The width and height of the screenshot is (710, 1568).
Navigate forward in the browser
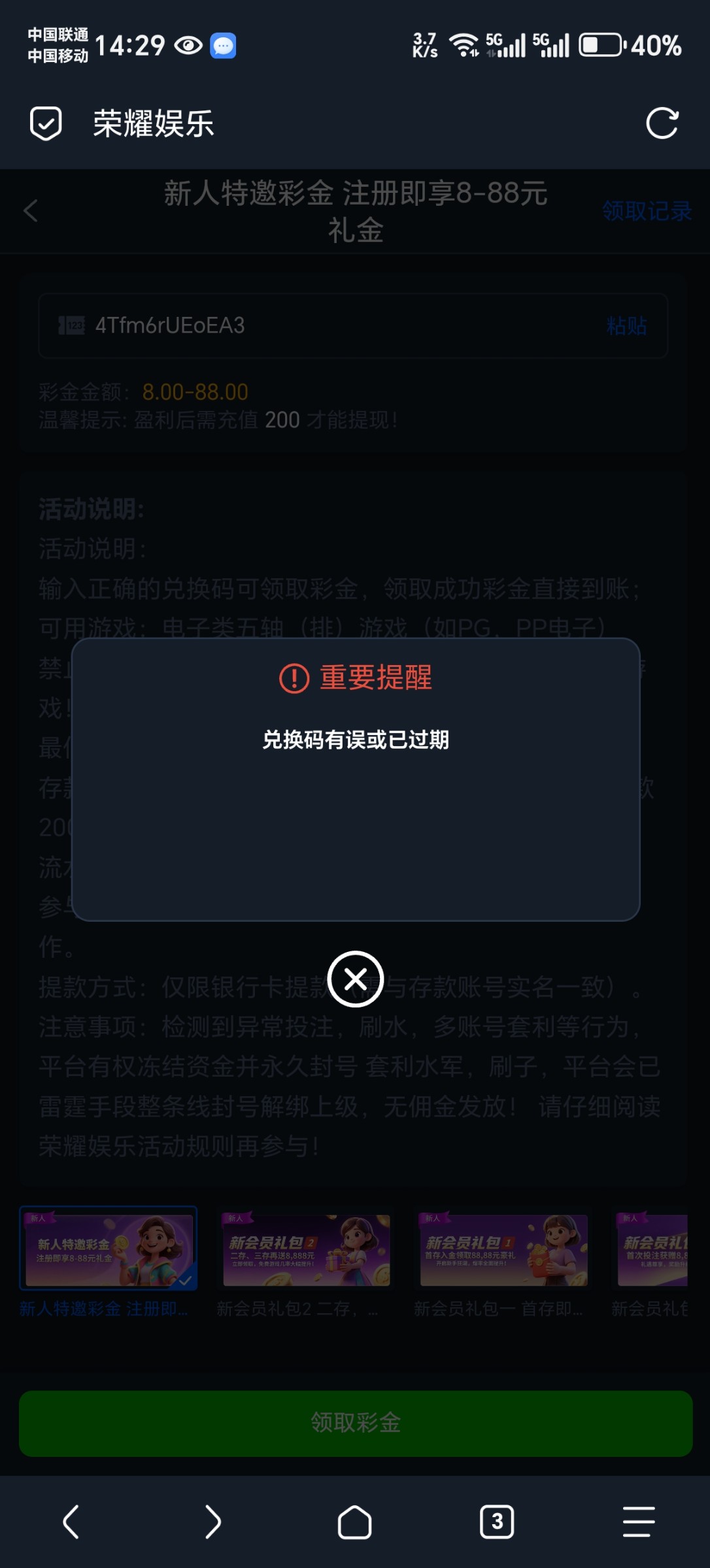[x=212, y=1522]
